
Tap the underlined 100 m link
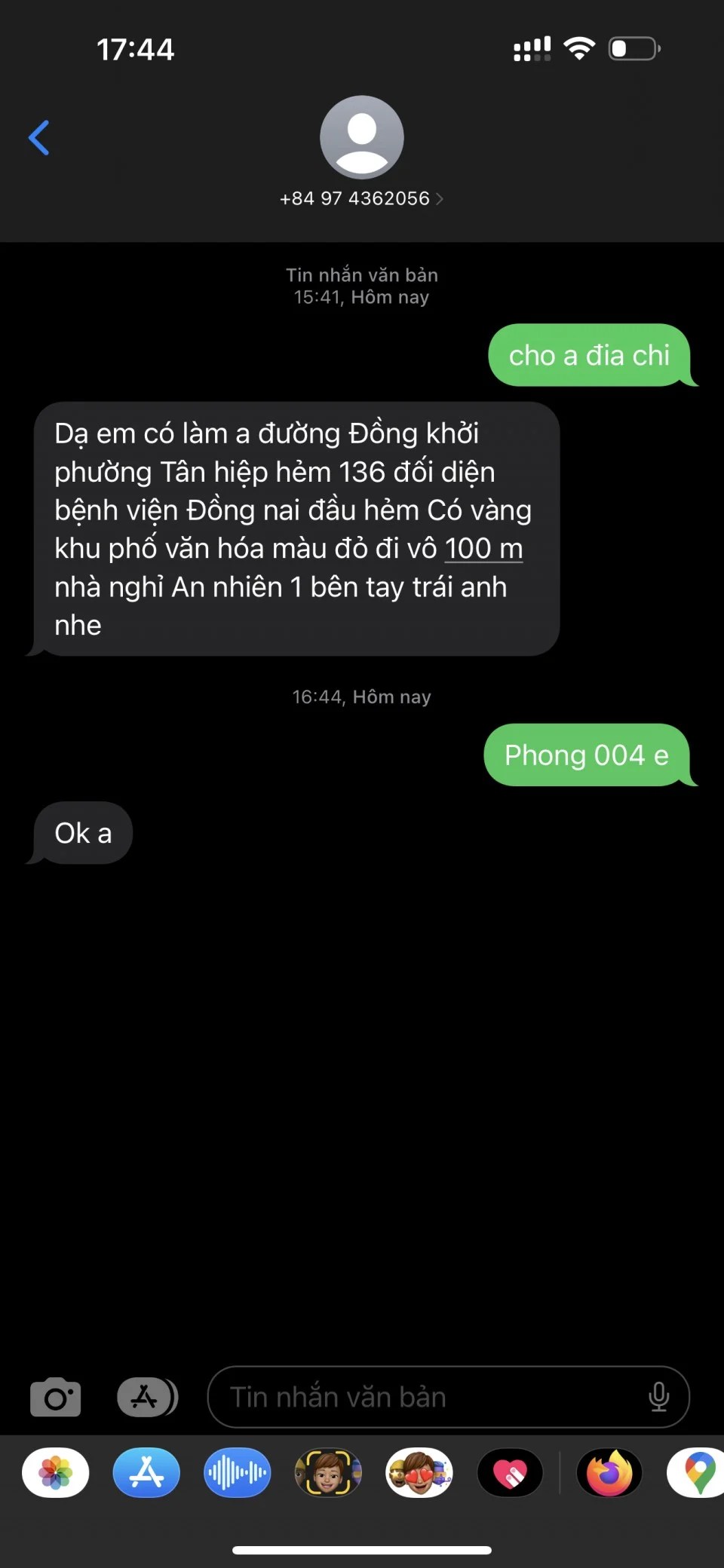(483, 549)
